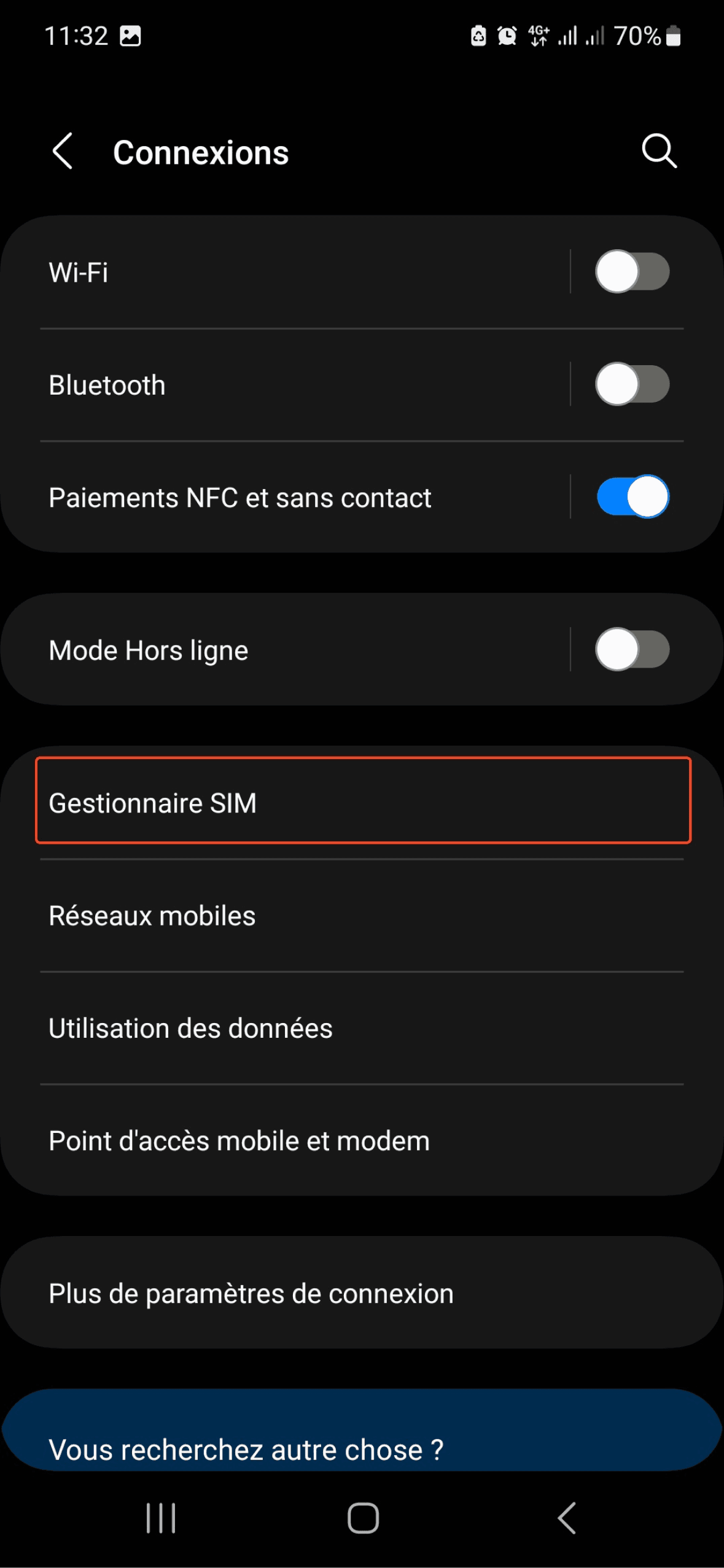Tap the 4G+ network indicator in status bar
Viewport: 724px width, 1568px height.
[x=537, y=36]
